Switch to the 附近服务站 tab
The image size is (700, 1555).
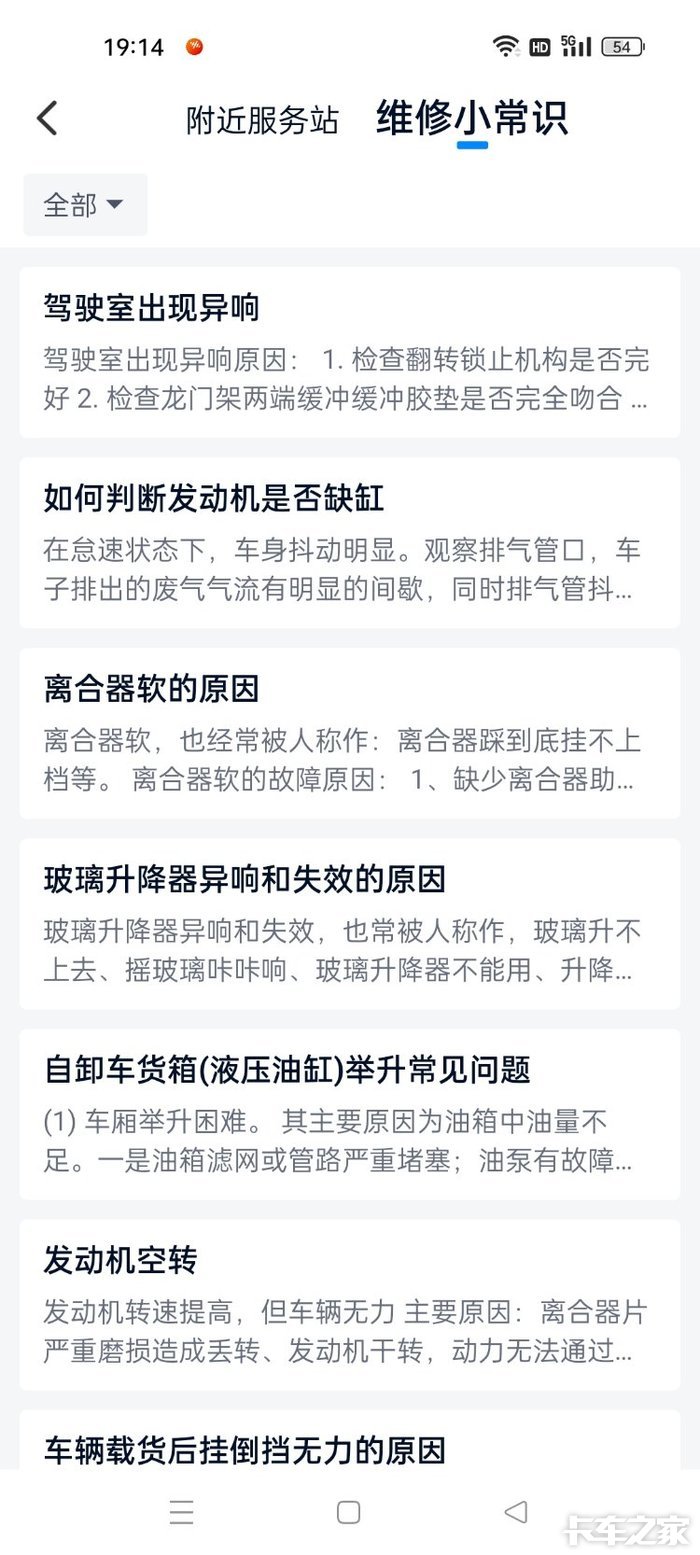point(262,120)
